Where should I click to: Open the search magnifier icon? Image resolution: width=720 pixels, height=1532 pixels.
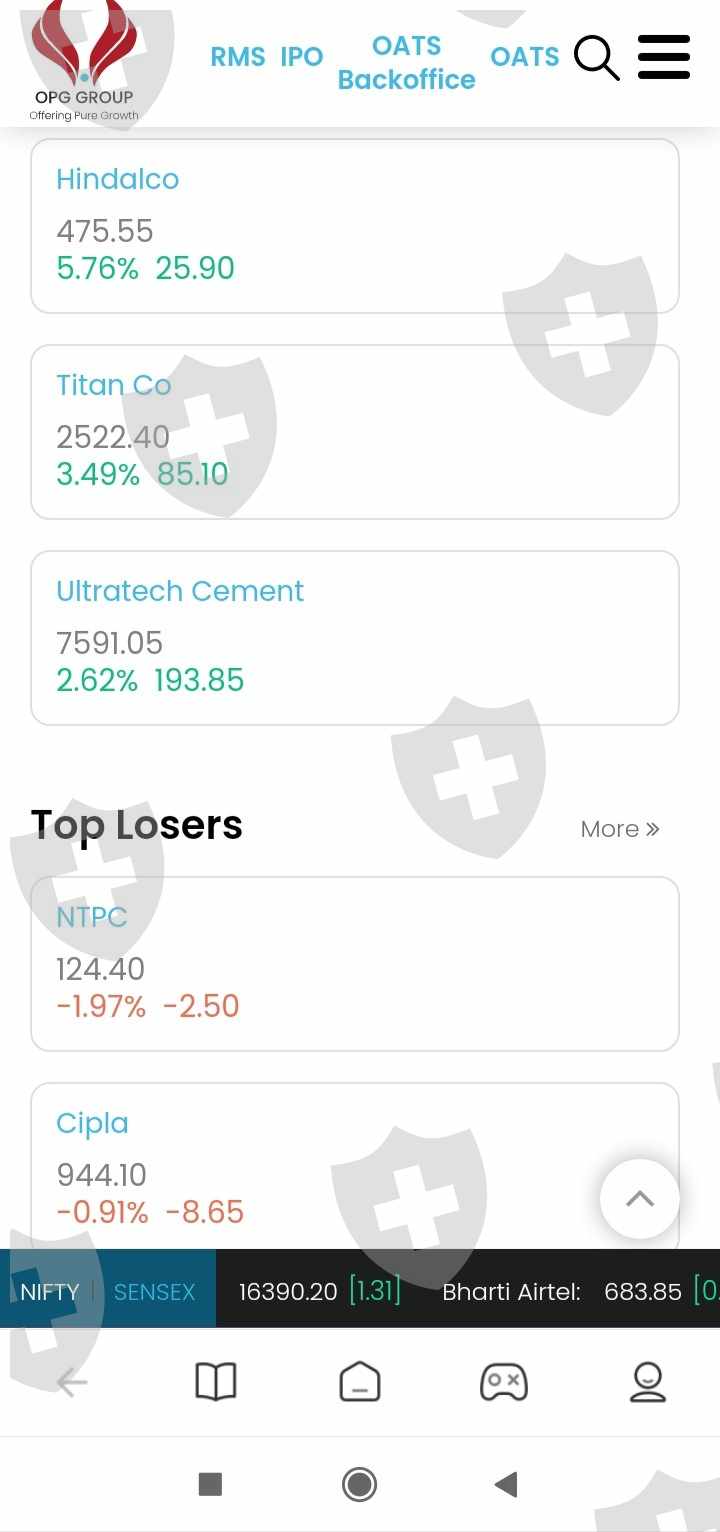(596, 57)
